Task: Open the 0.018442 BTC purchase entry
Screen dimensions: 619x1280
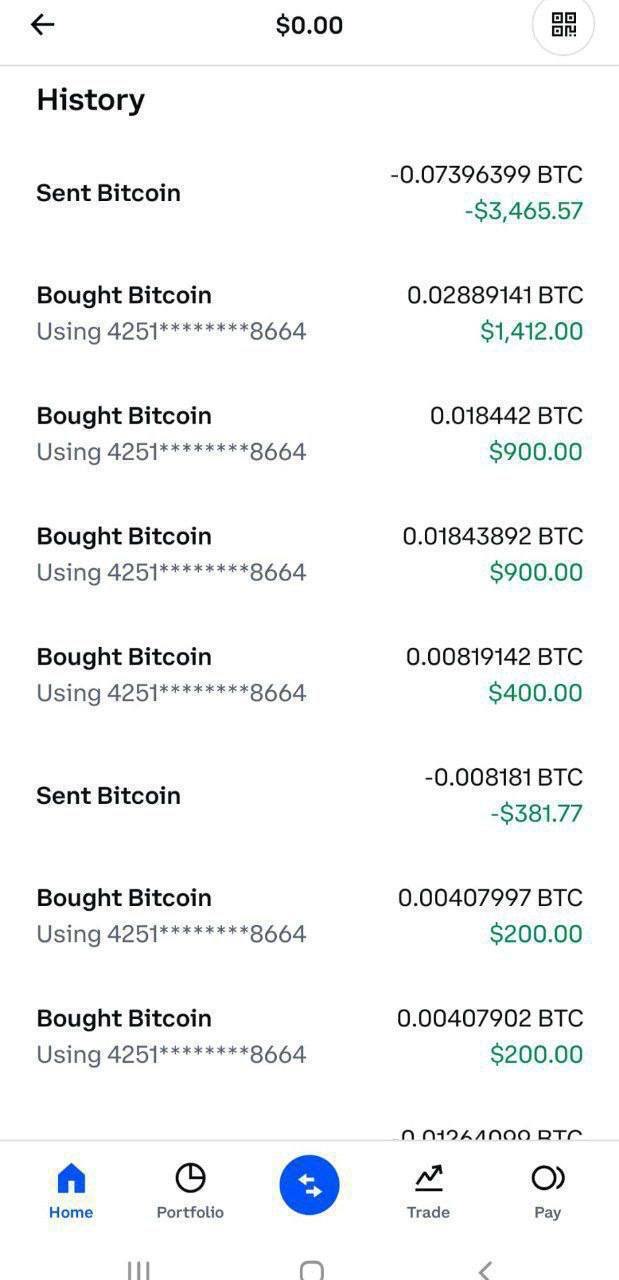Action: [x=309, y=434]
